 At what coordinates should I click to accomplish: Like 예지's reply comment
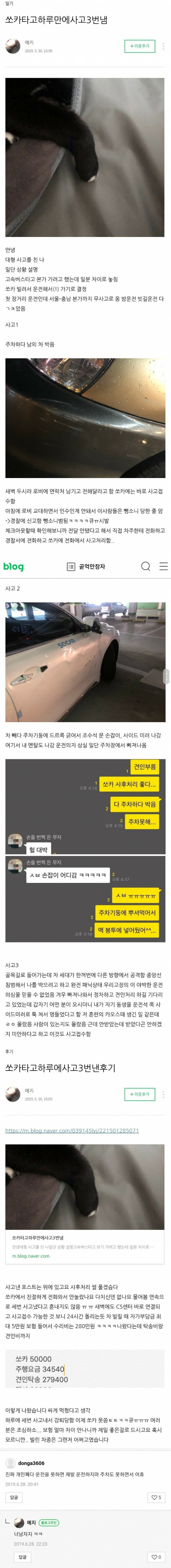point(156,1556)
